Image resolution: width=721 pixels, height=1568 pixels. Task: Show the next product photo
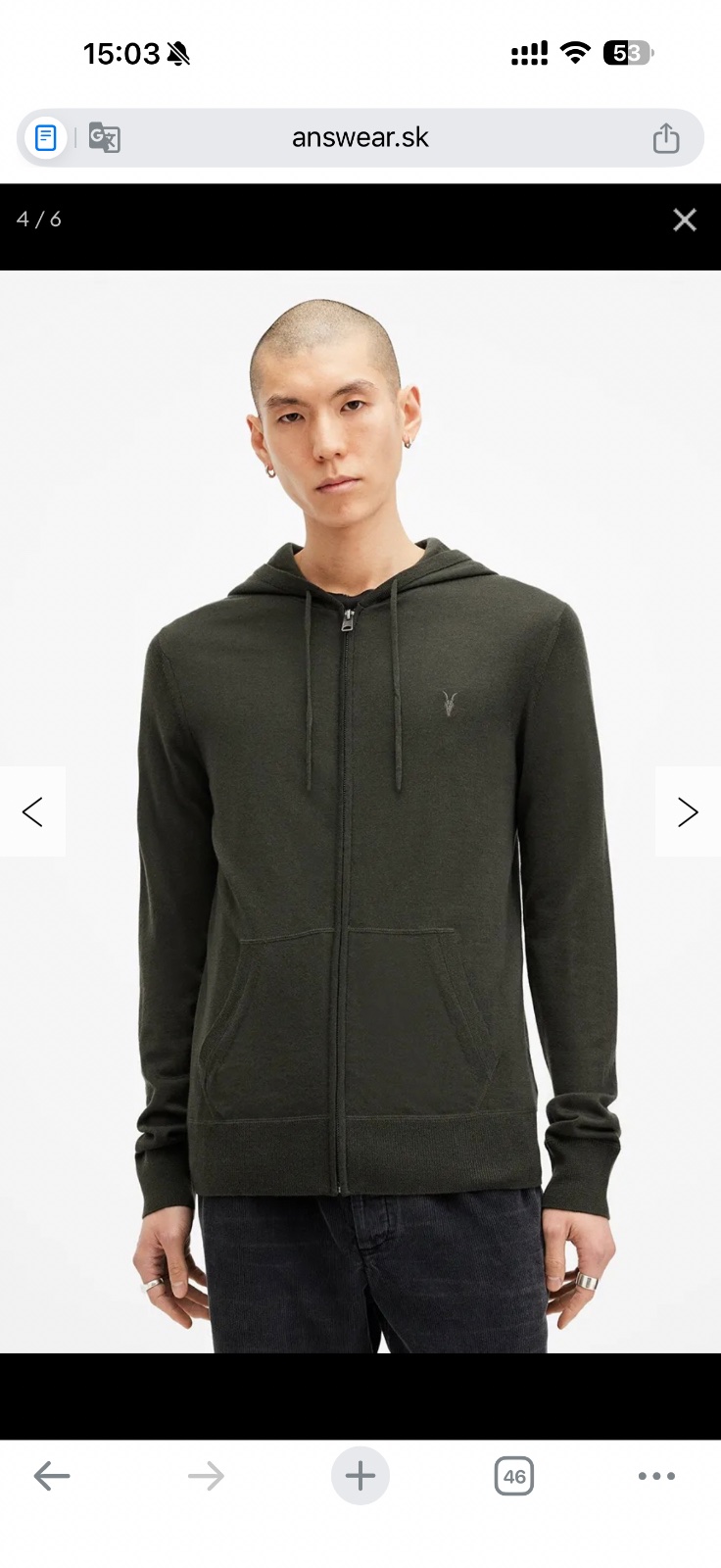point(688,811)
